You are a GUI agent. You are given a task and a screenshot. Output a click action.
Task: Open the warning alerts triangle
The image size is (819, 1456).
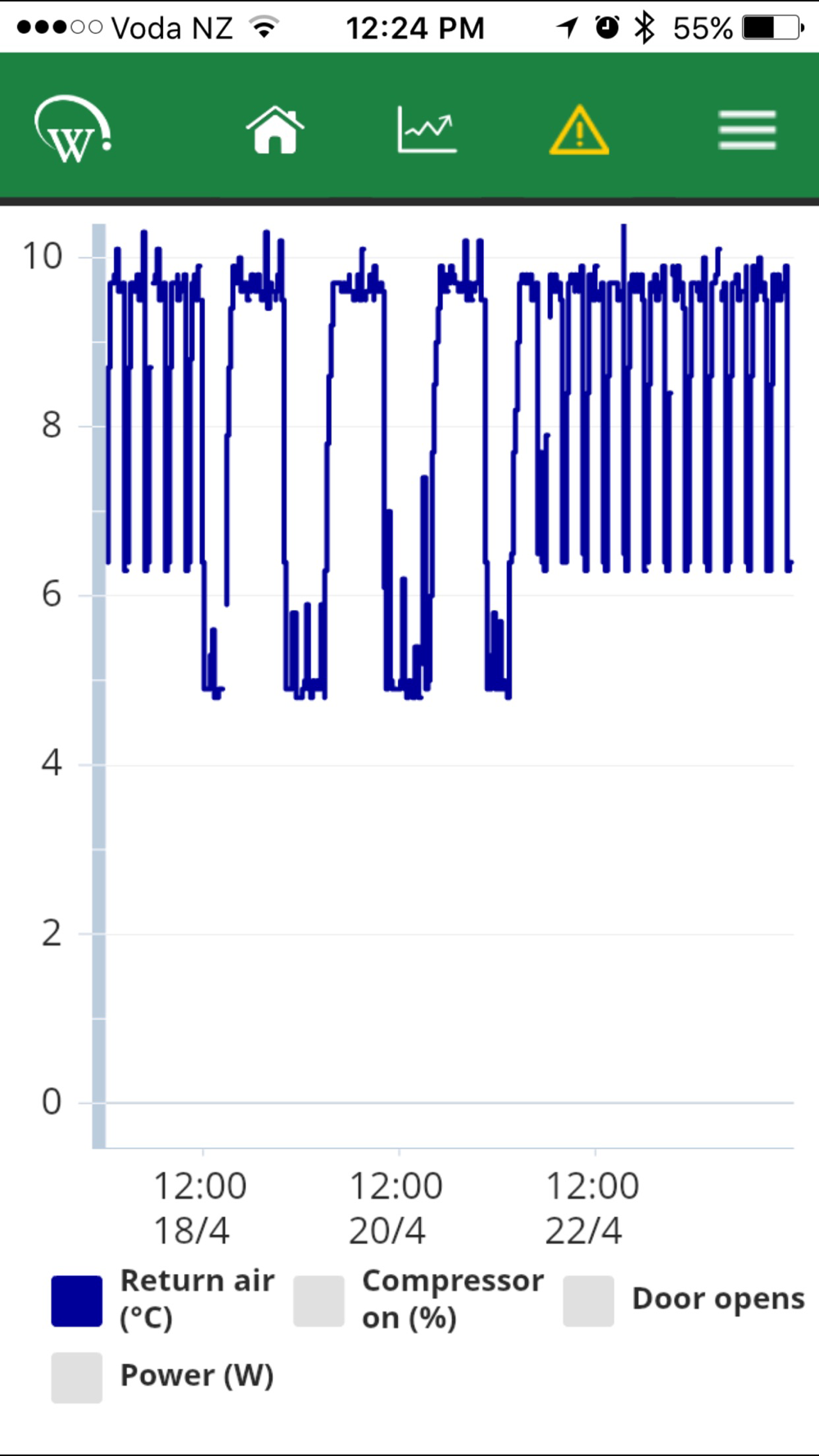(579, 129)
